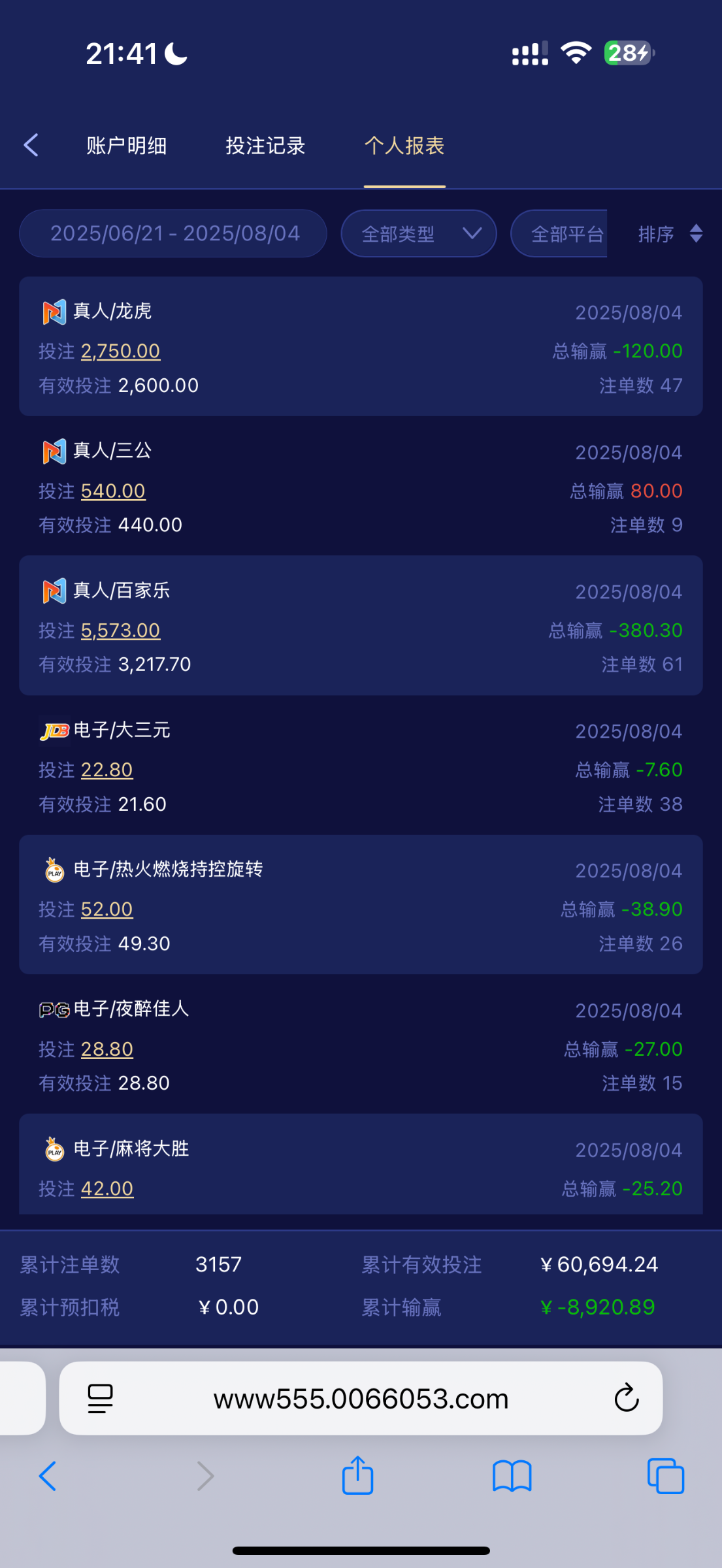Click the 5,573.00 bet amount link
This screenshot has height=1568, width=722.
tap(121, 630)
